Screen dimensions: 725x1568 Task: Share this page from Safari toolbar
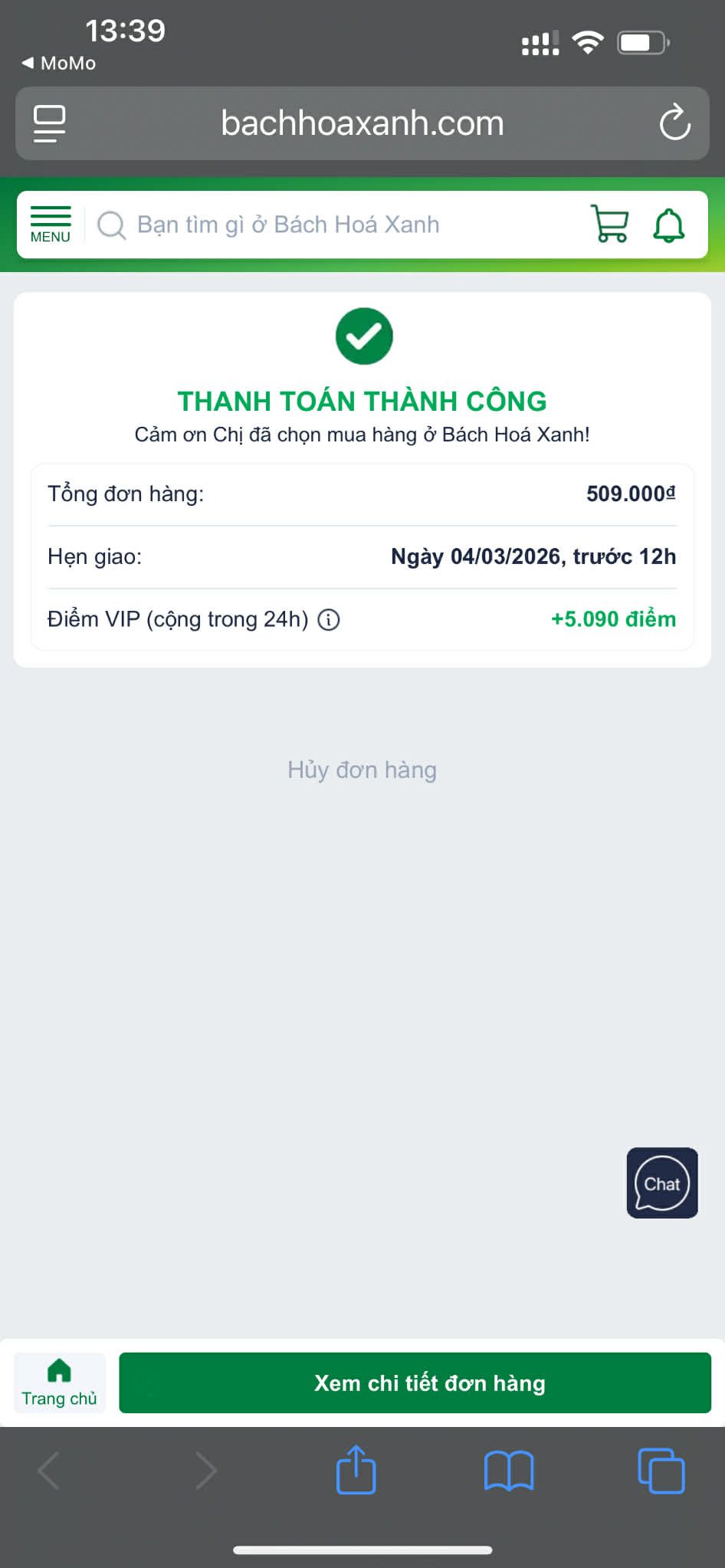(x=356, y=1469)
